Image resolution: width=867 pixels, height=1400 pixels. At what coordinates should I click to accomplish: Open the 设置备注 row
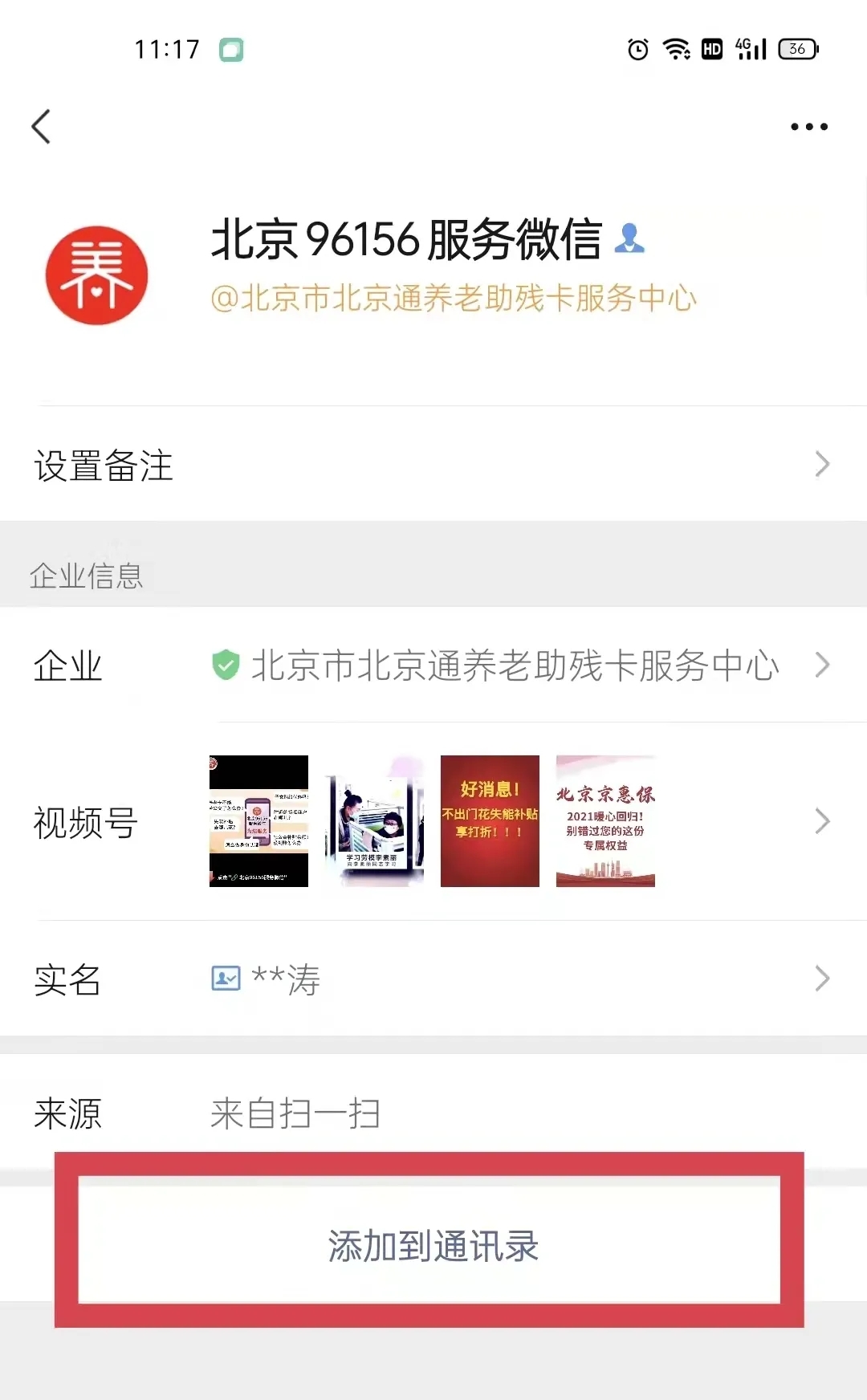tap(433, 466)
